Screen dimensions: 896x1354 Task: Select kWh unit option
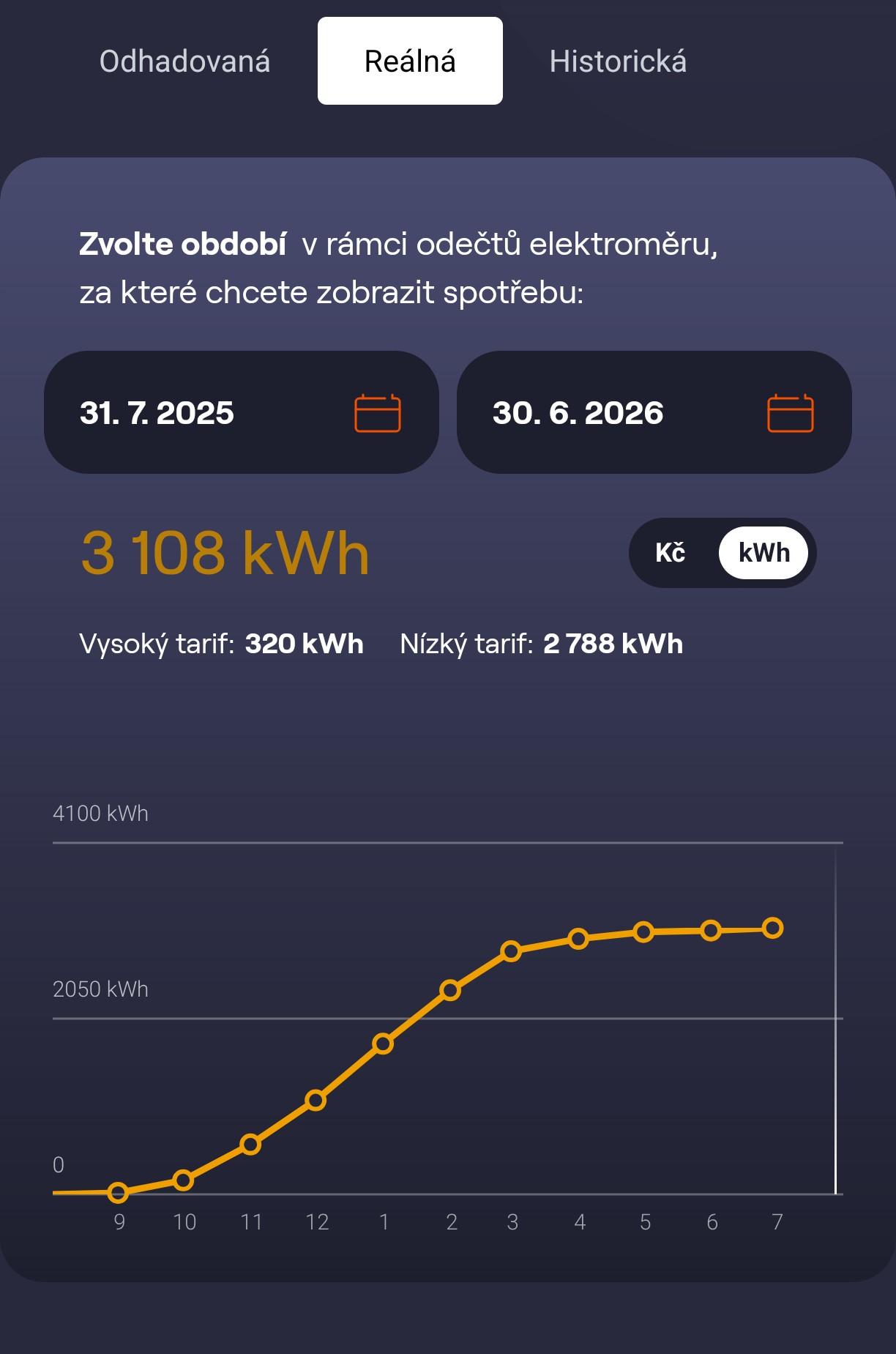(764, 553)
